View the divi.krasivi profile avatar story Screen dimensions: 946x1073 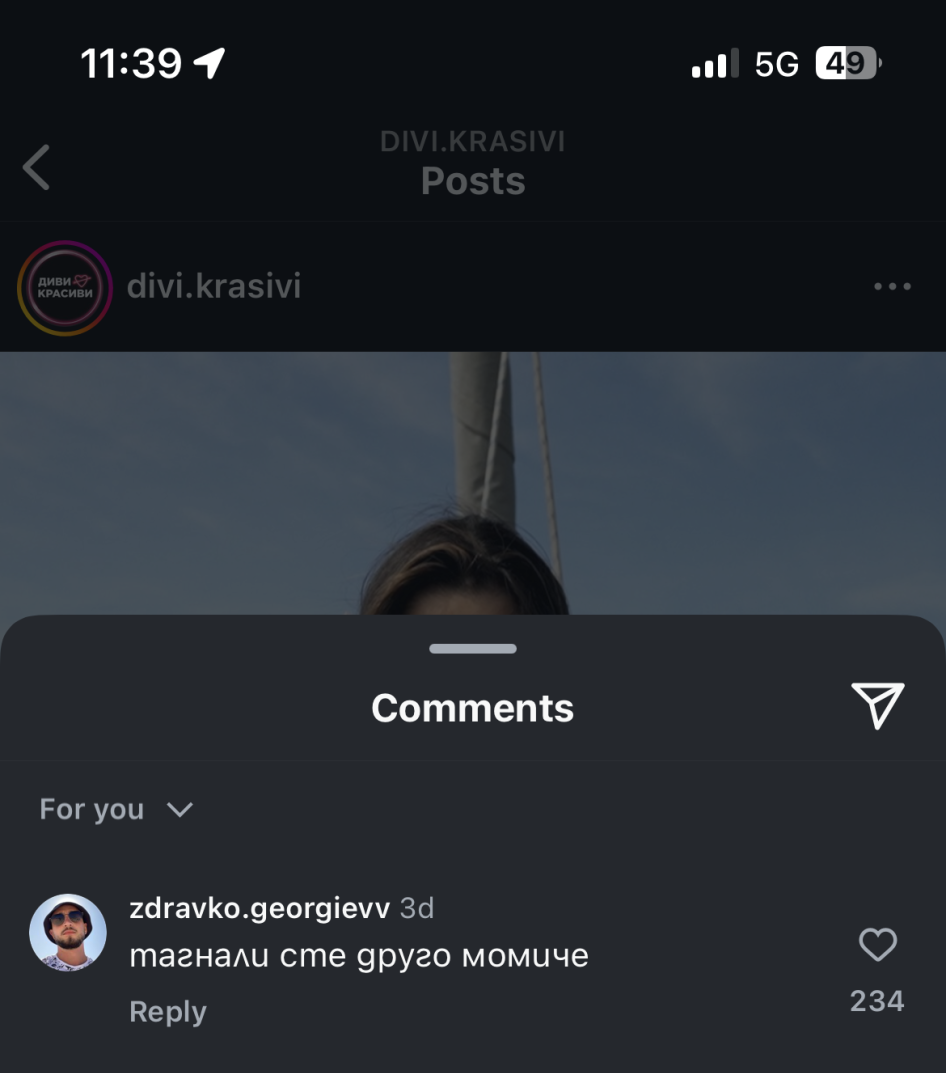click(x=65, y=288)
